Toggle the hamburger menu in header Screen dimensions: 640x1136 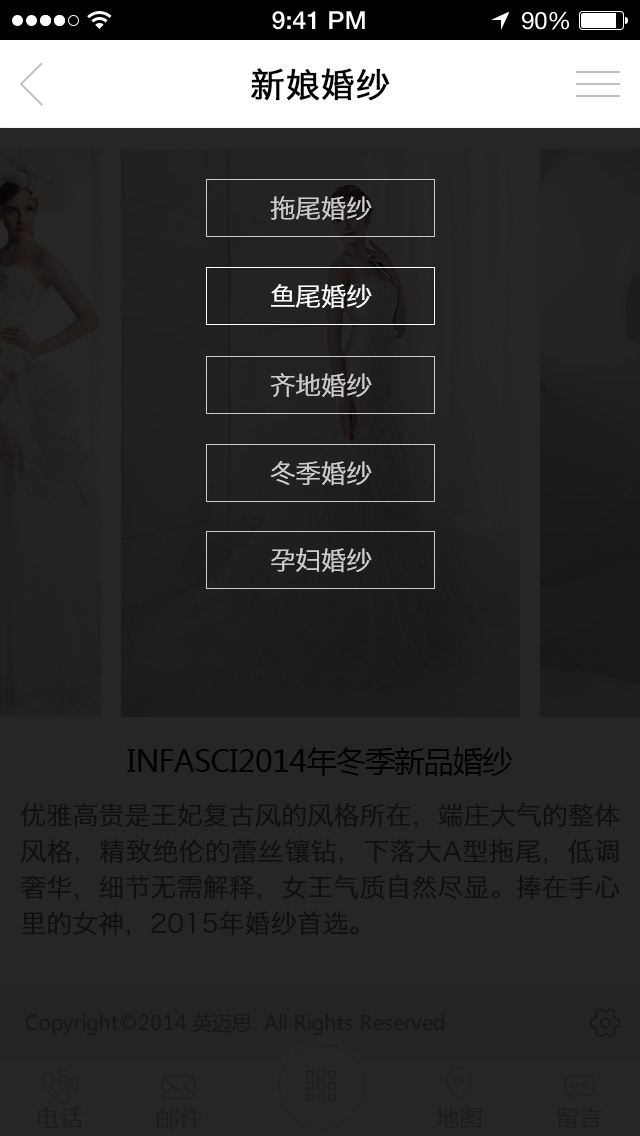[598, 84]
